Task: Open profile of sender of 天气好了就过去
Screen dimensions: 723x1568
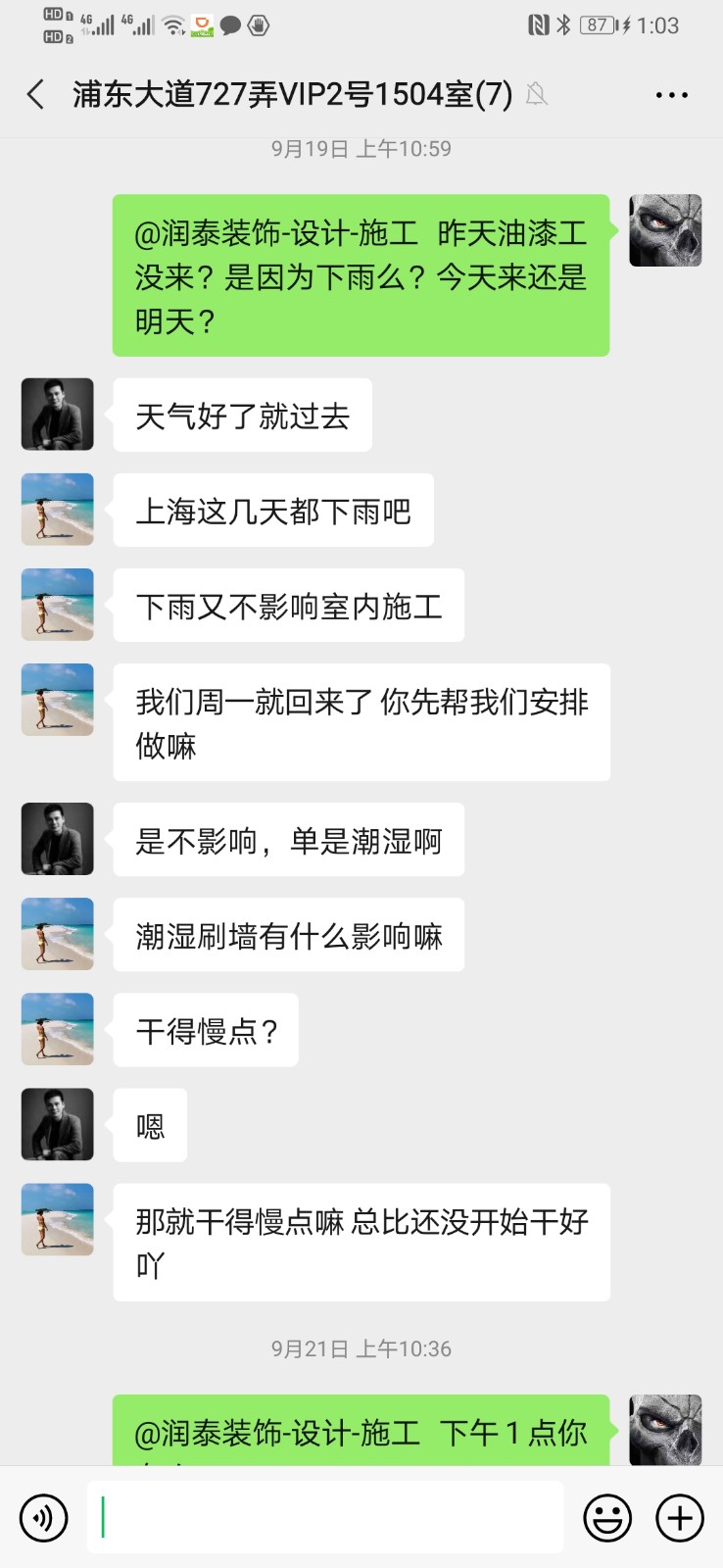Action: click(x=58, y=415)
